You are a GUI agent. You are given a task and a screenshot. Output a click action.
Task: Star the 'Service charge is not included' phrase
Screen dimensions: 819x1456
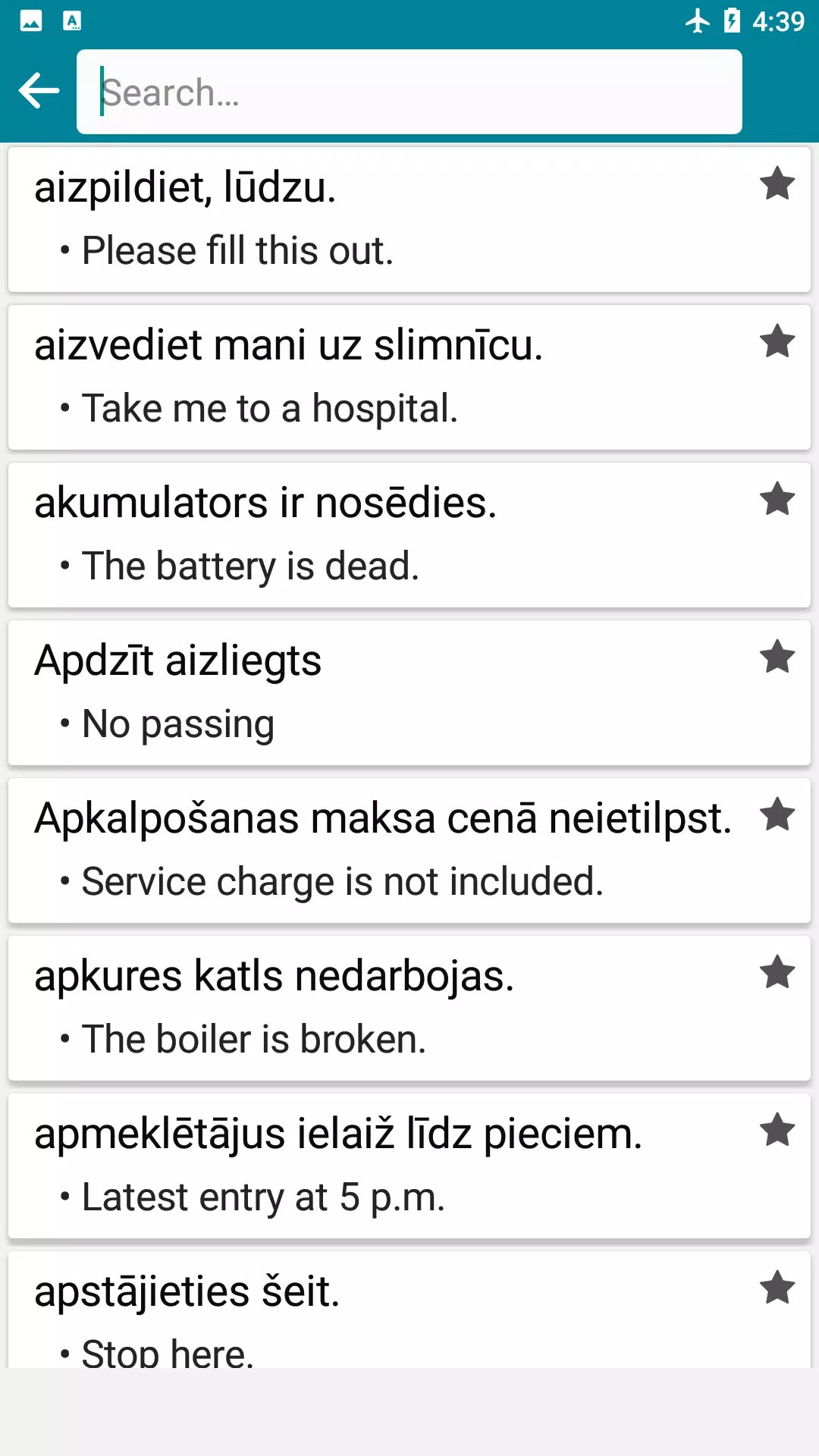coord(777,814)
